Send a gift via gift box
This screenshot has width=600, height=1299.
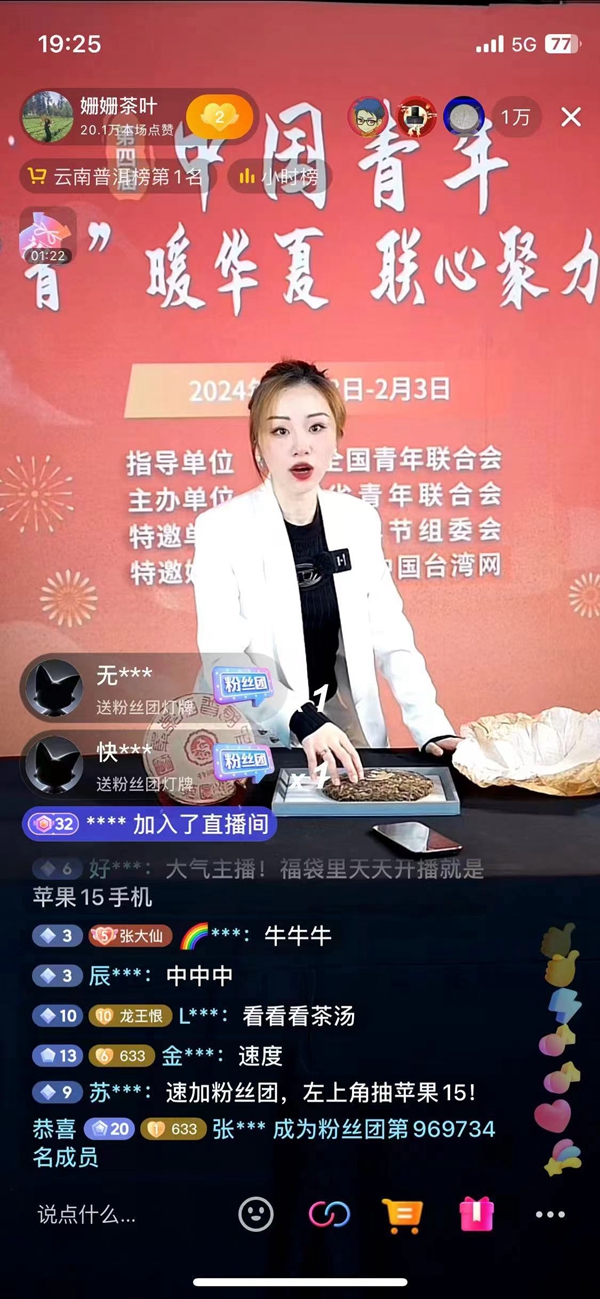pyautogui.click(x=477, y=1215)
